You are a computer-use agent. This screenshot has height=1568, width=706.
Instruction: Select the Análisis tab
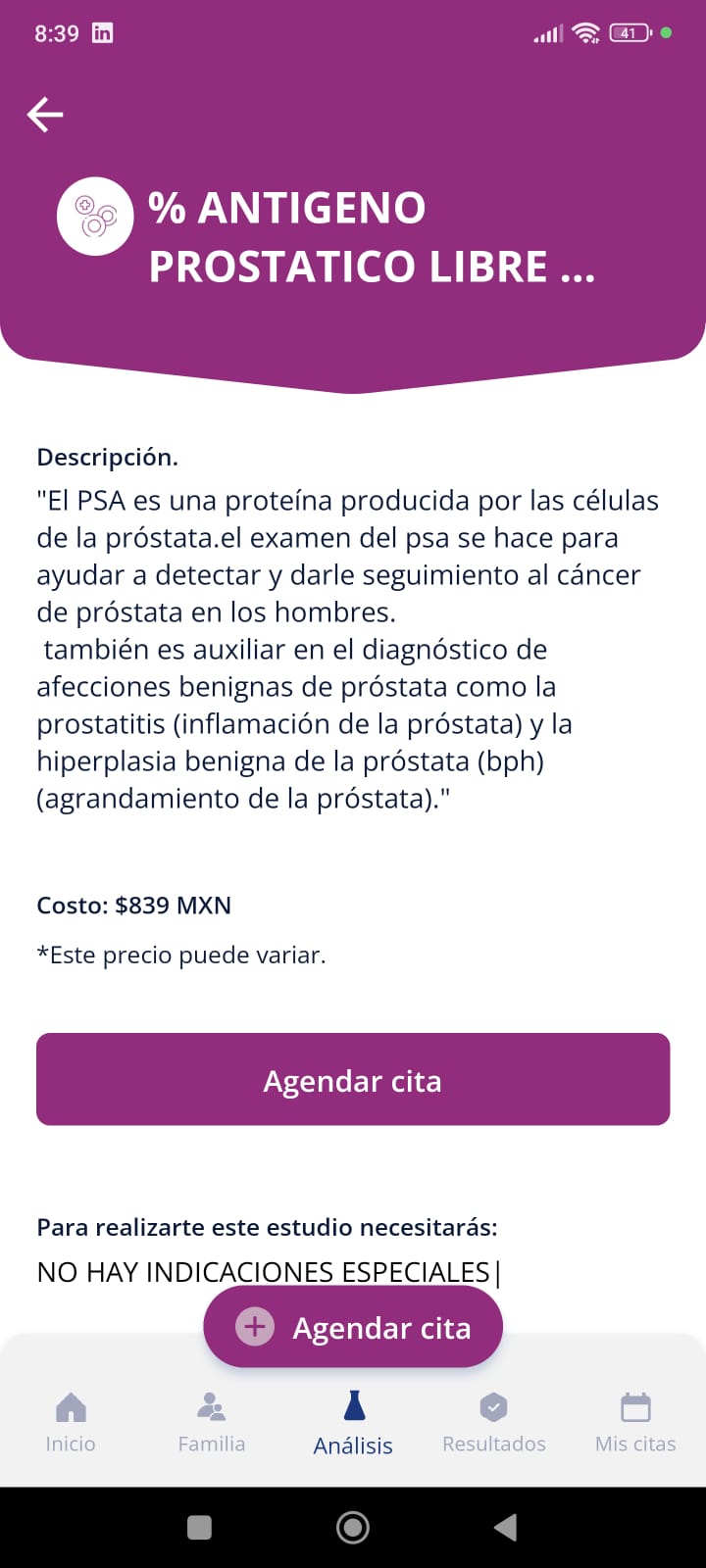pyautogui.click(x=353, y=1422)
